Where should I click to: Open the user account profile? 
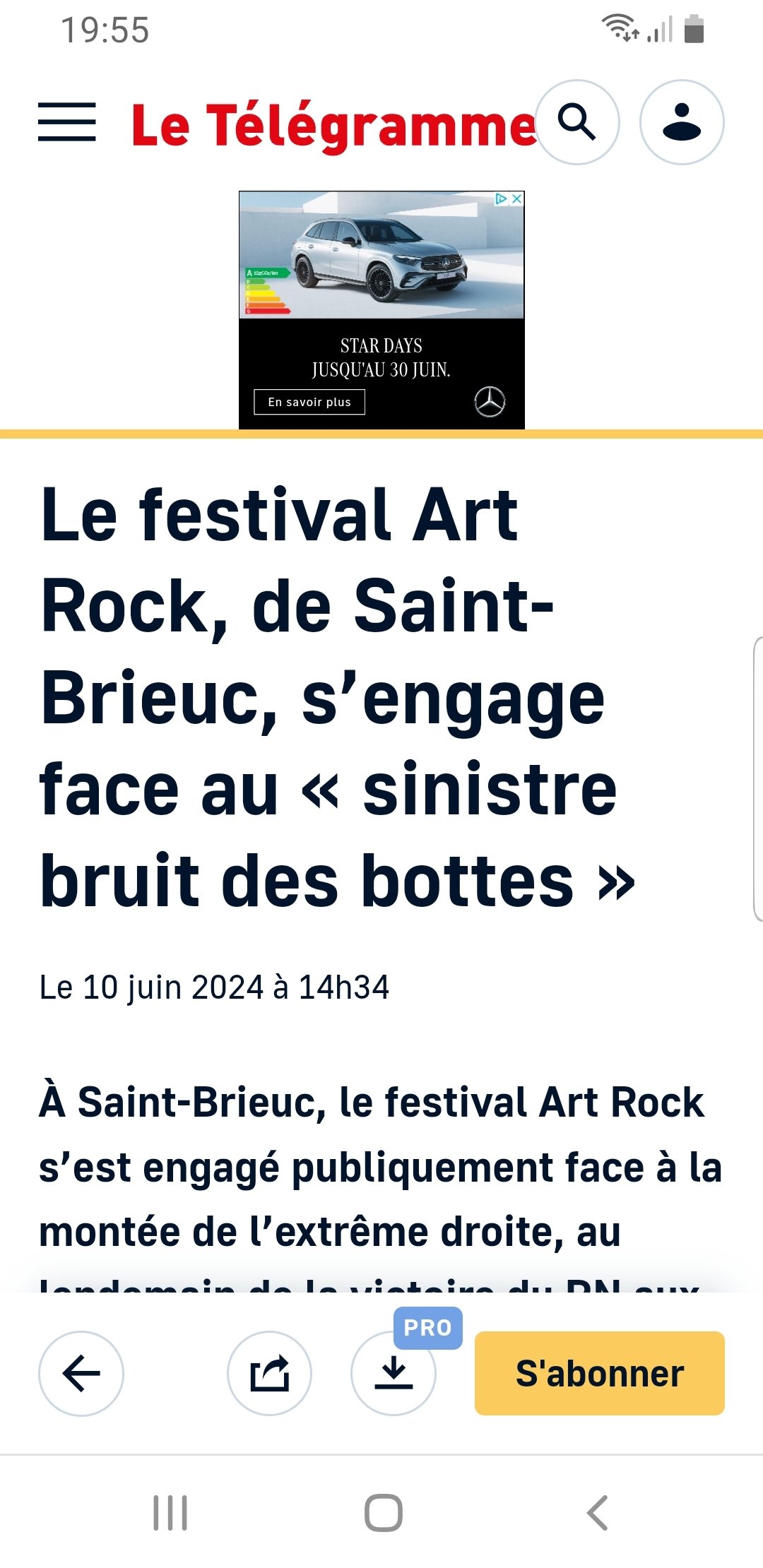tap(682, 122)
